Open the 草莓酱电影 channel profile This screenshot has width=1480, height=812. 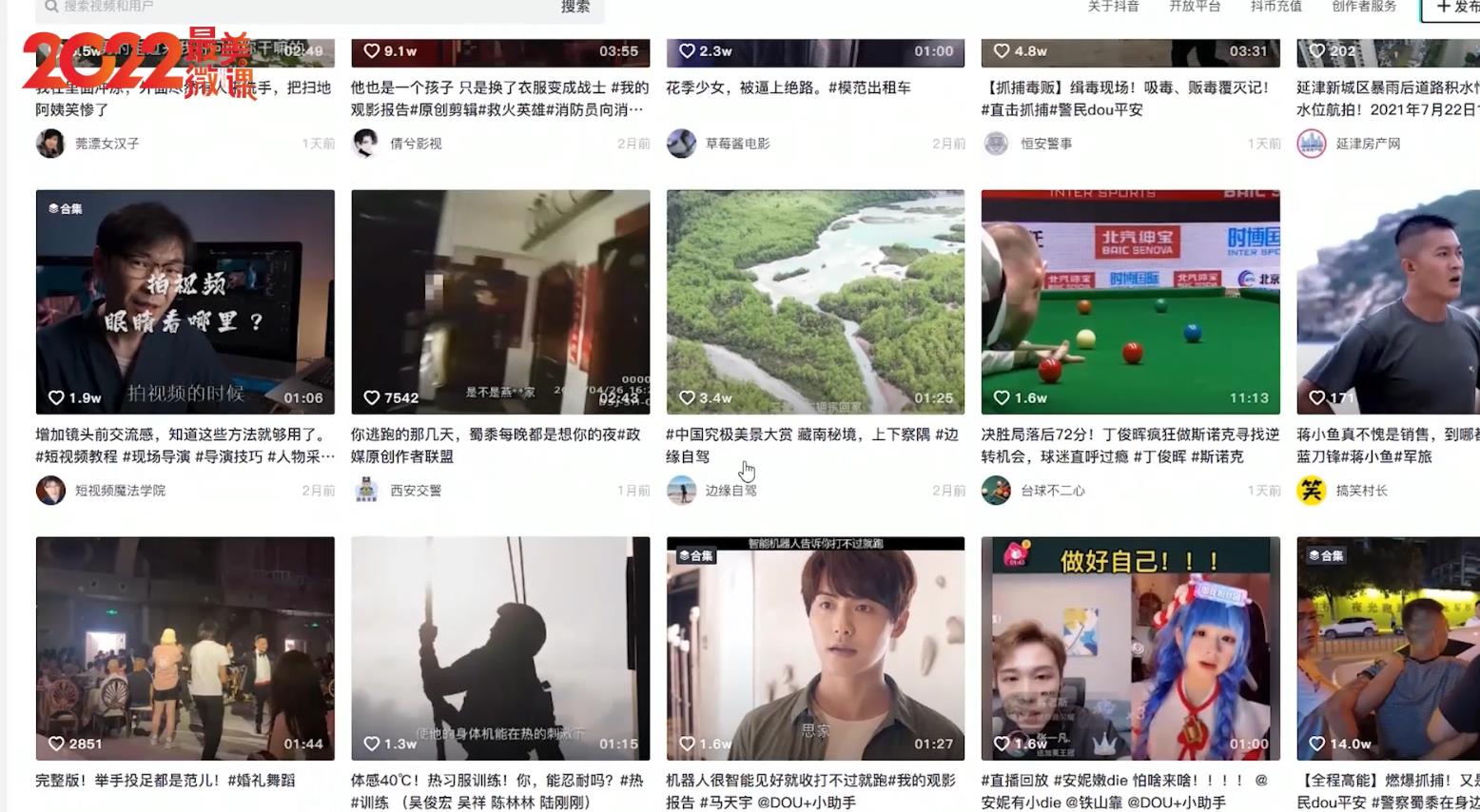click(x=737, y=144)
